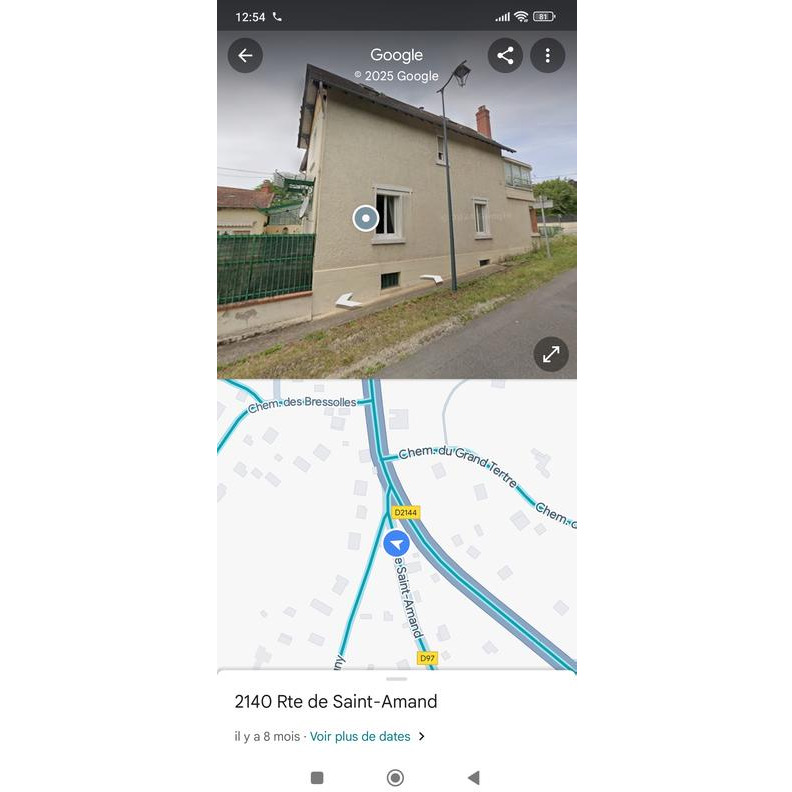
Task: Move toward the left Street View arrow
Action: (x=348, y=299)
